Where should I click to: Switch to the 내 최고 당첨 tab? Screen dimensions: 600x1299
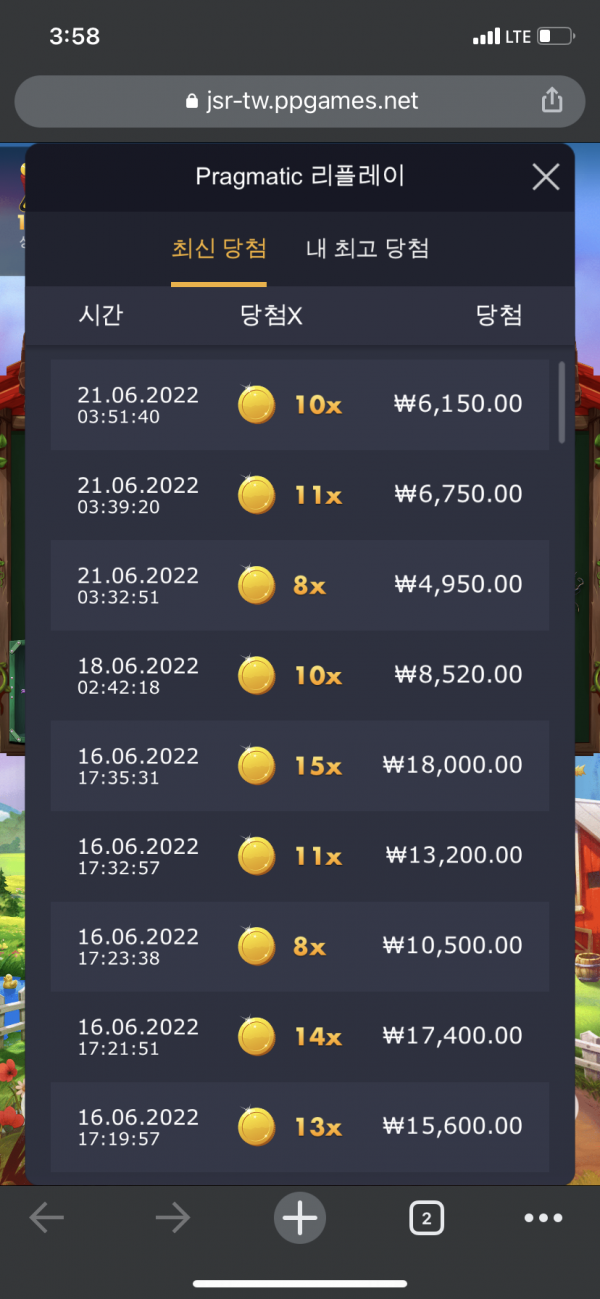(367, 249)
